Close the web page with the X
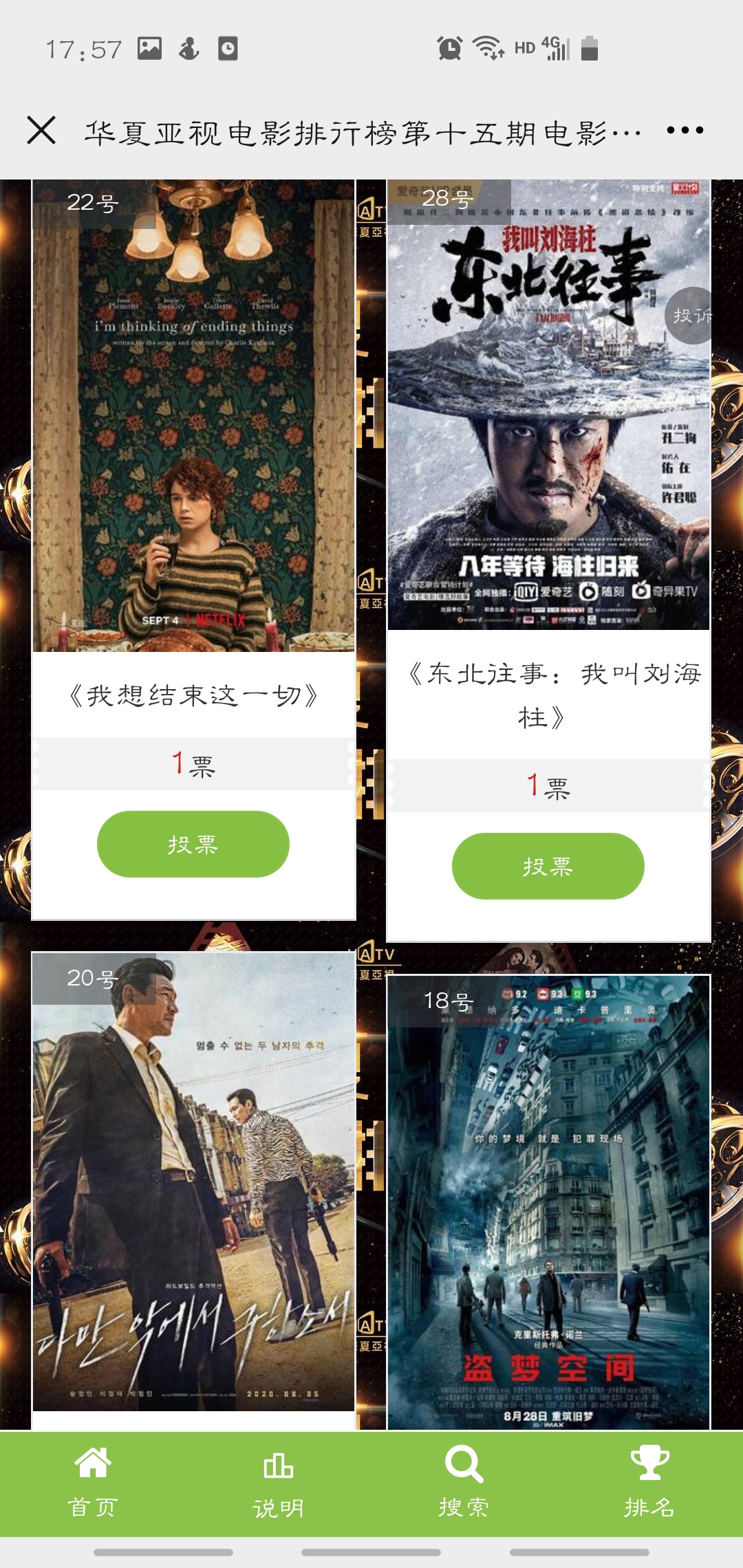Image resolution: width=743 pixels, height=1568 pixels. (41, 130)
